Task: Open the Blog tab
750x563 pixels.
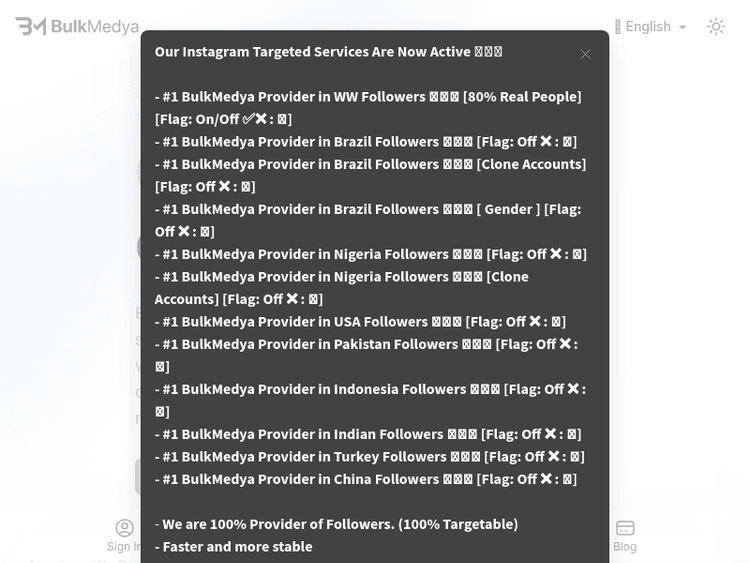Action: [x=625, y=535]
